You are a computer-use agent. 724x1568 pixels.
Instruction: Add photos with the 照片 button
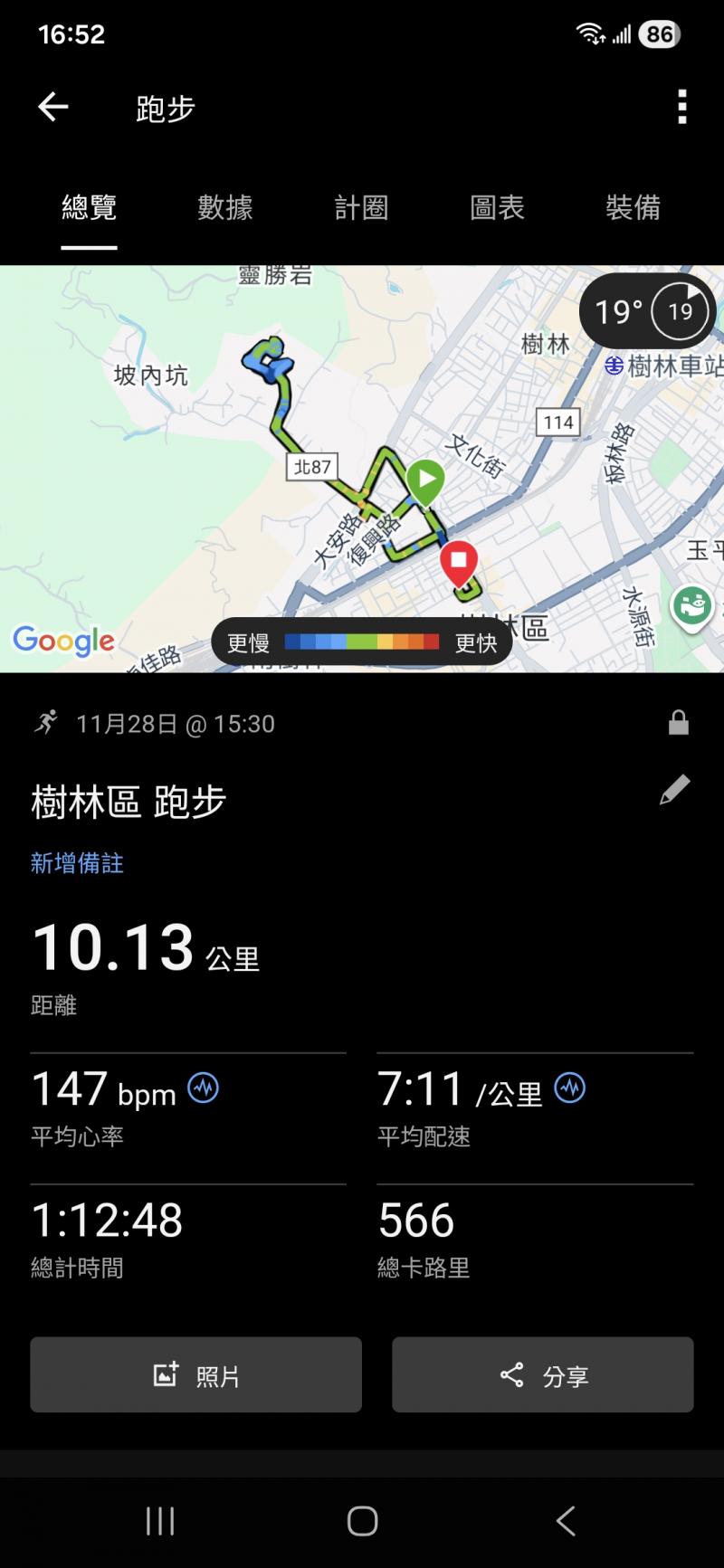point(195,1374)
